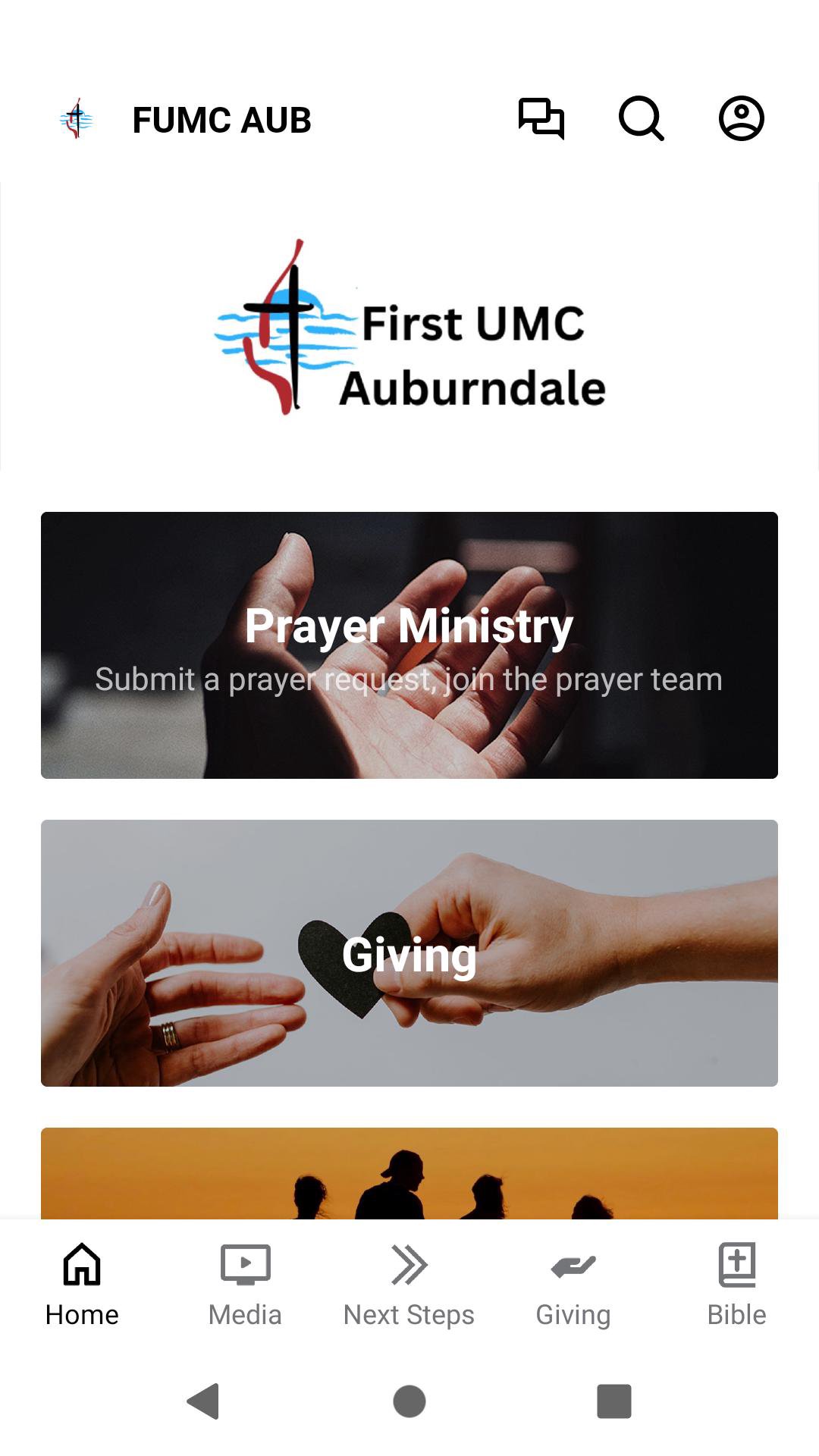Go to the Next Steps tab

[x=409, y=1283]
